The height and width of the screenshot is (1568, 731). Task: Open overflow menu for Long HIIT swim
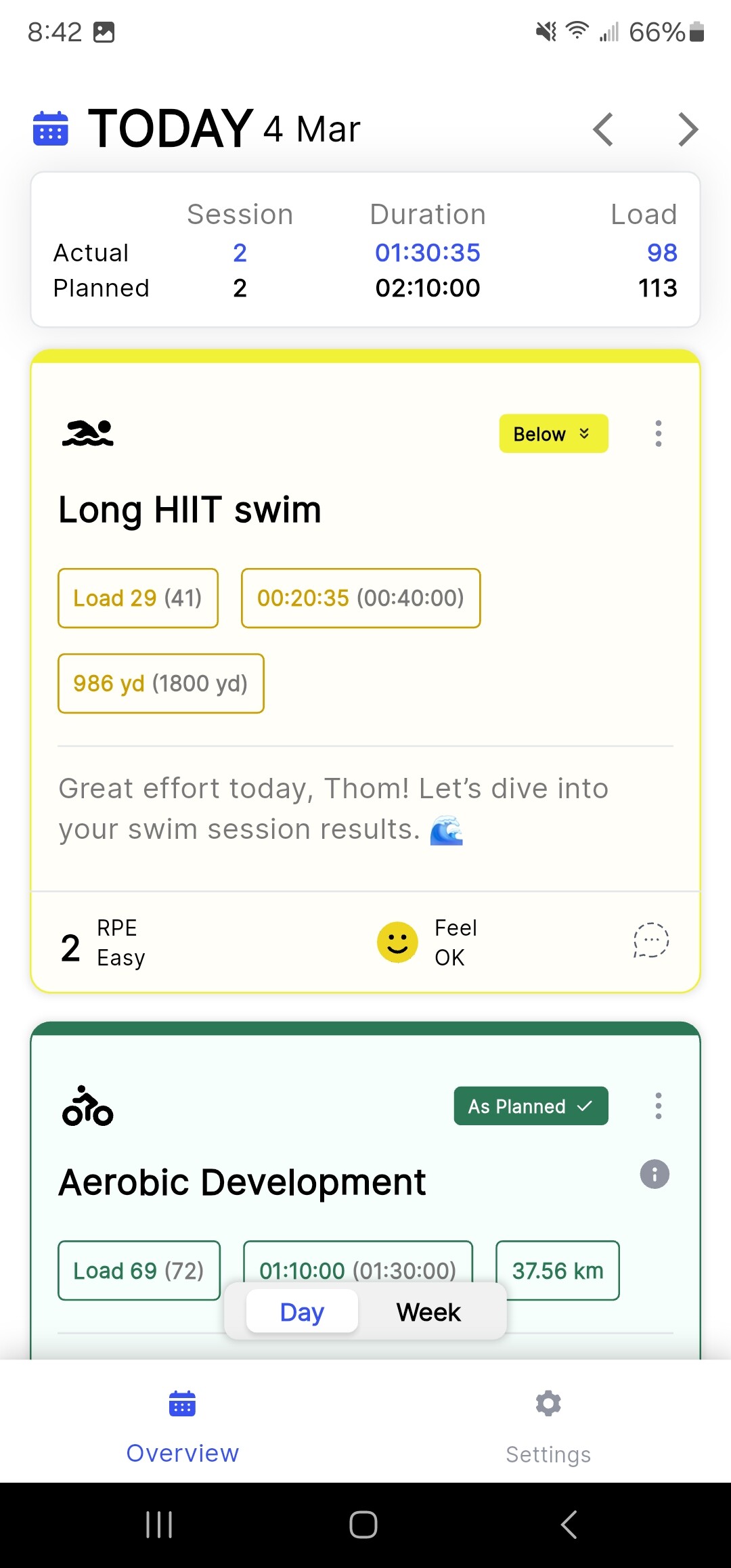click(658, 433)
